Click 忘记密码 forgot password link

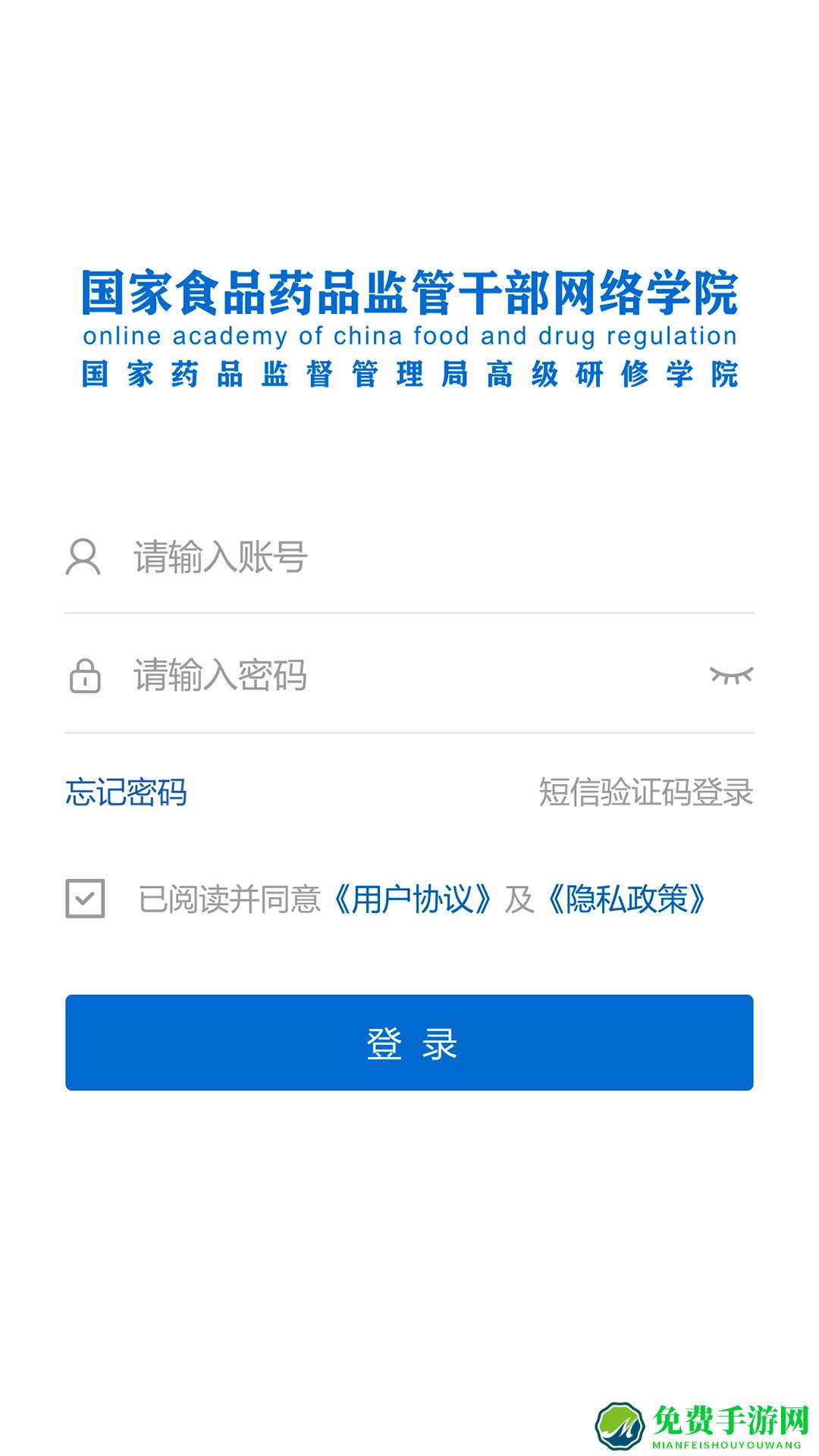(x=127, y=793)
